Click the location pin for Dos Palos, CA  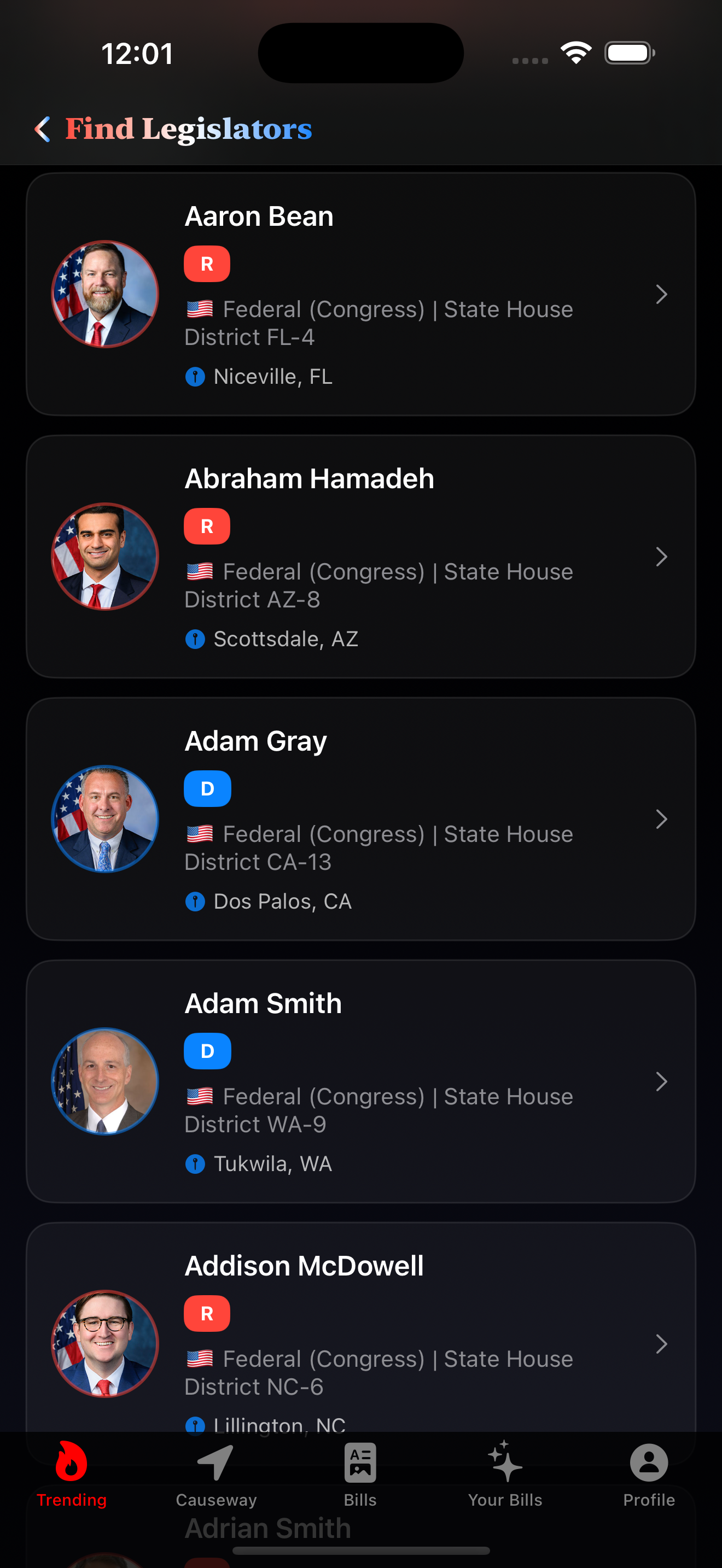click(194, 902)
